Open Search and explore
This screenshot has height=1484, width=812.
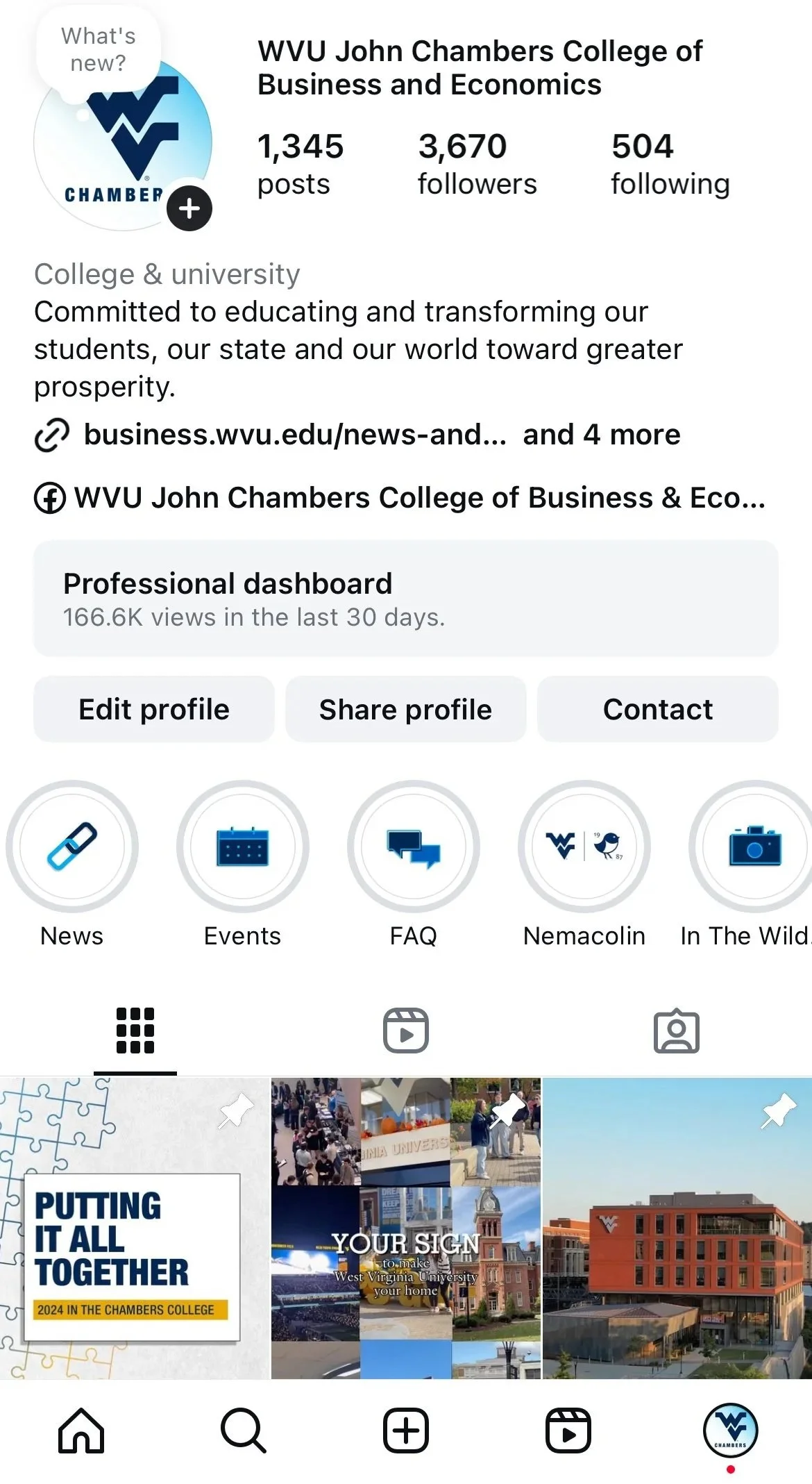pos(244,1431)
